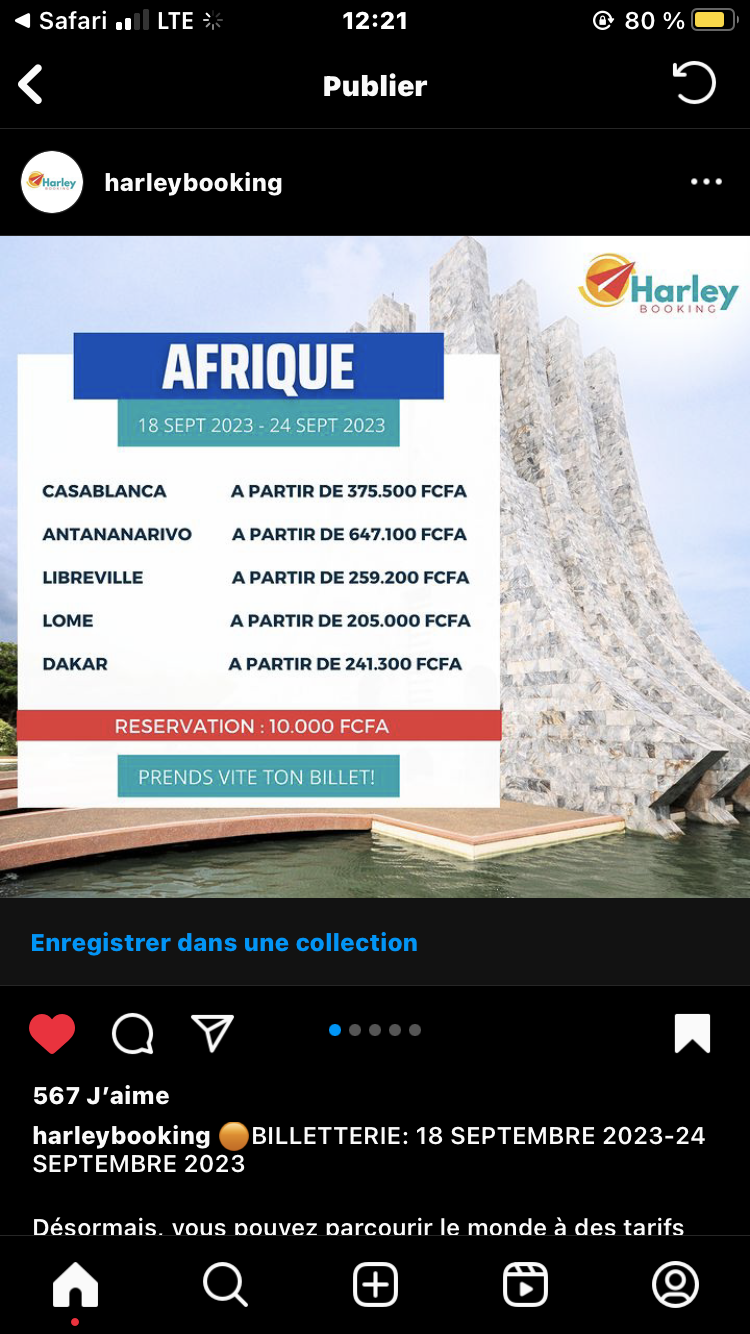This screenshot has width=750, height=1334.
Task: Share the post via paper plane icon
Action: tap(212, 1033)
